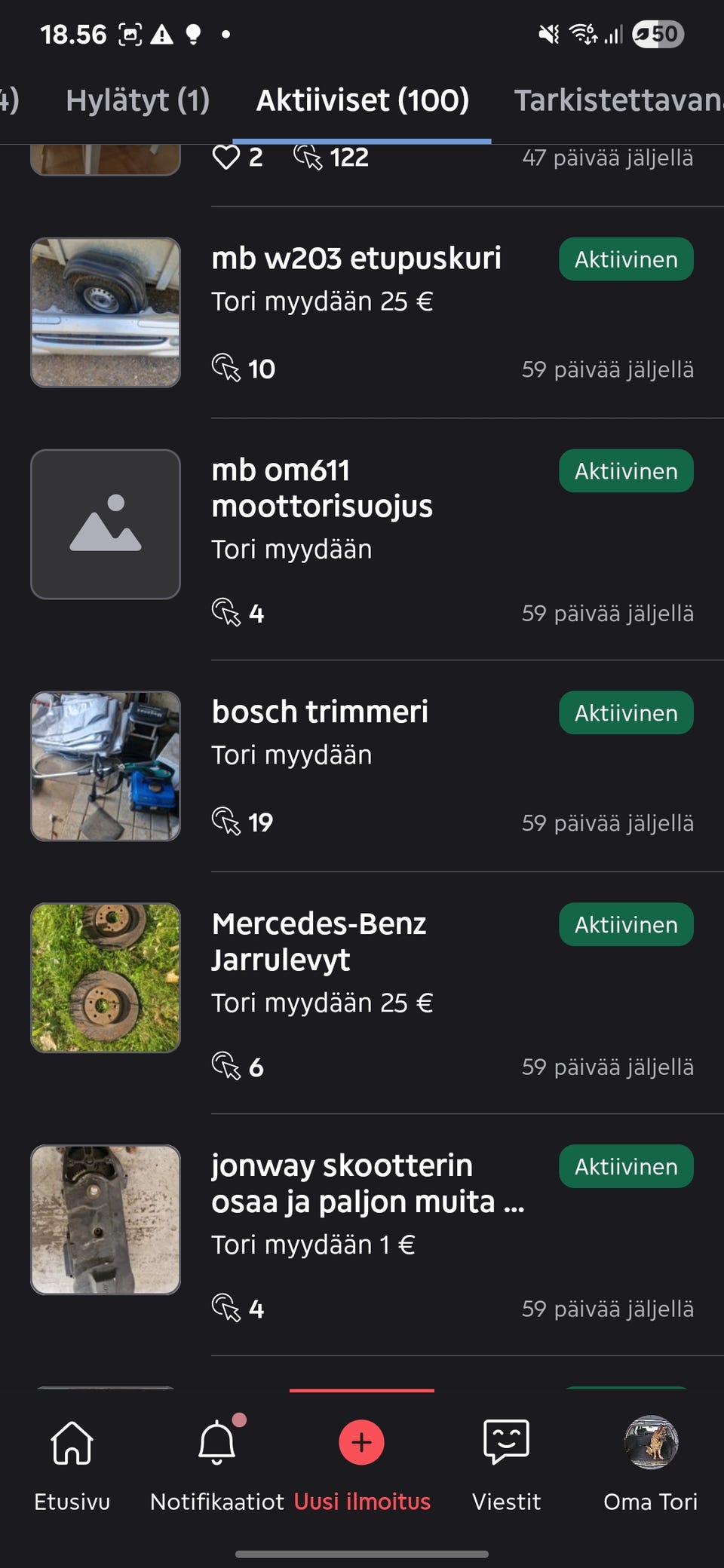Open the mb om611 moottorisuojus listing

point(322,488)
